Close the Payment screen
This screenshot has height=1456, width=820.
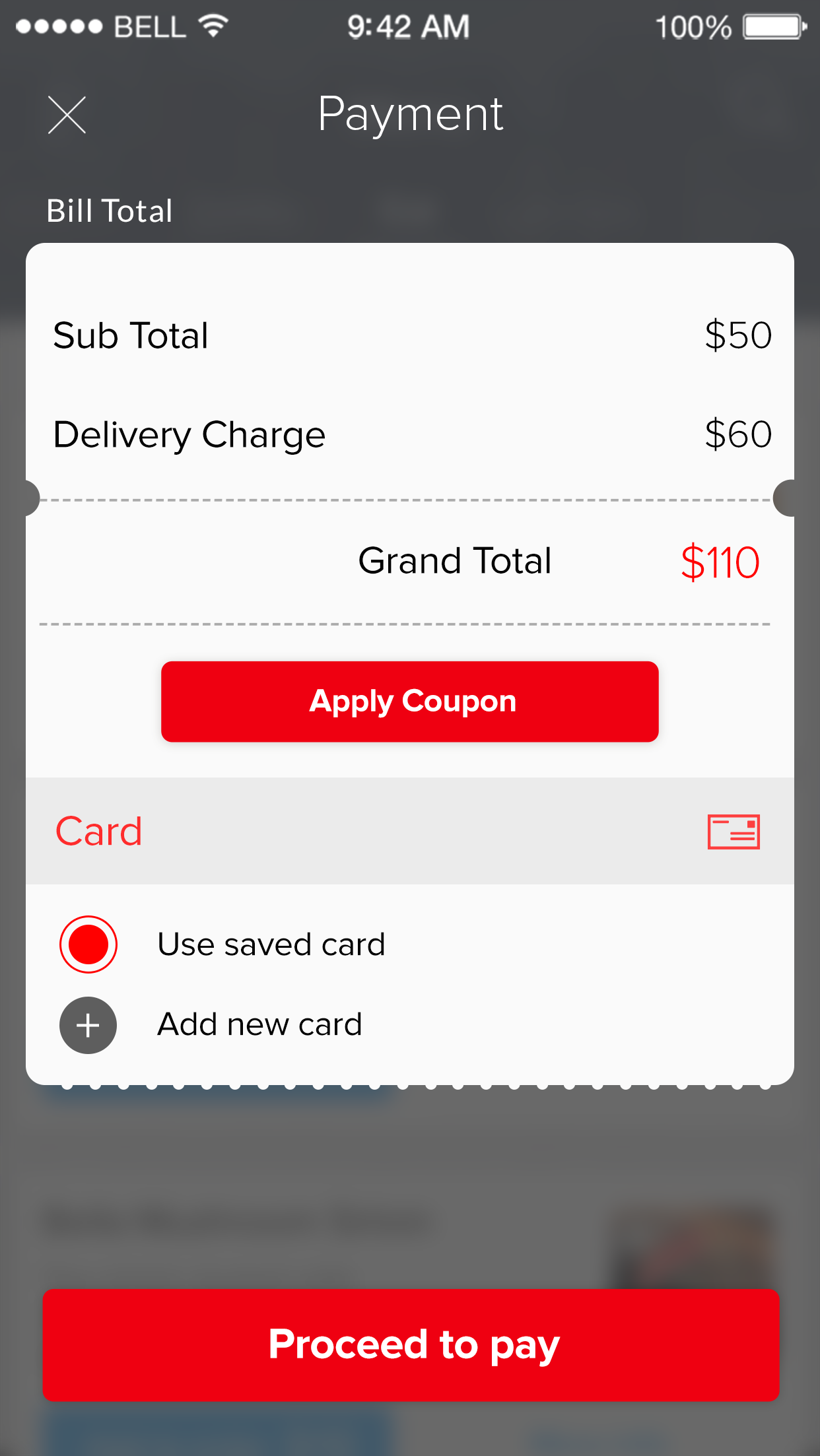[67, 115]
